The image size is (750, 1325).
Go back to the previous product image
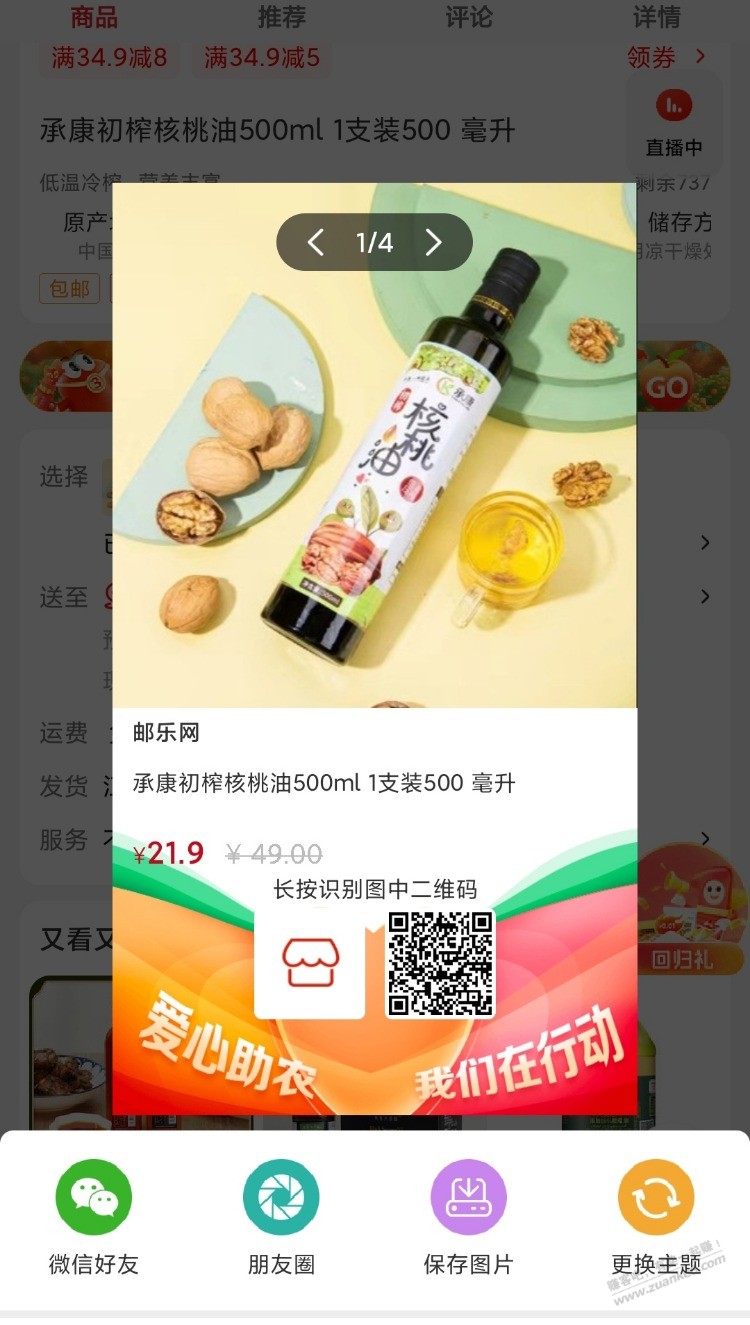(x=315, y=242)
